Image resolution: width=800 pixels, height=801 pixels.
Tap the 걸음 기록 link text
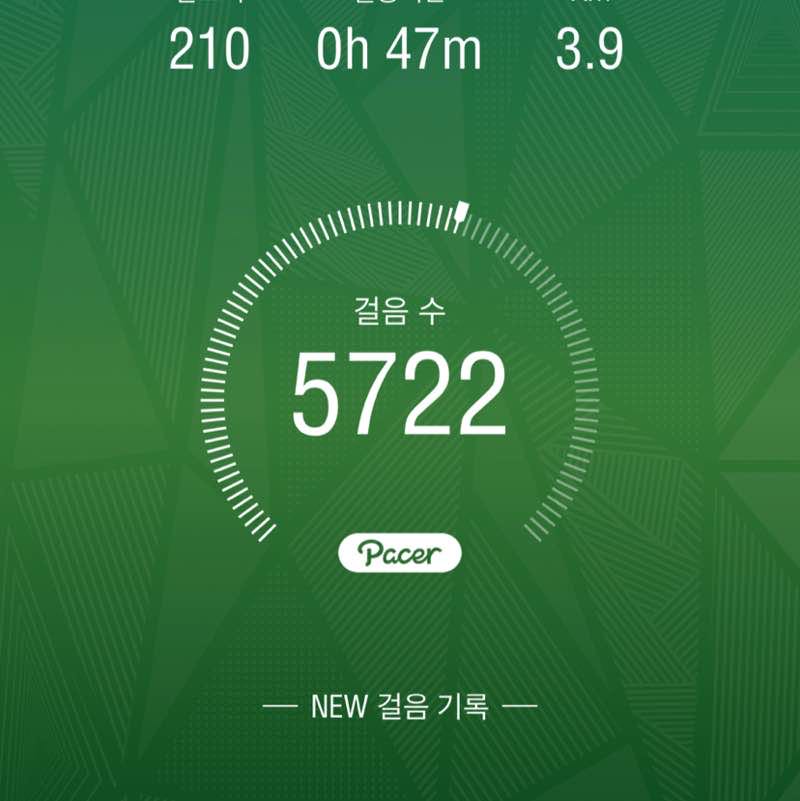tap(435, 707)
